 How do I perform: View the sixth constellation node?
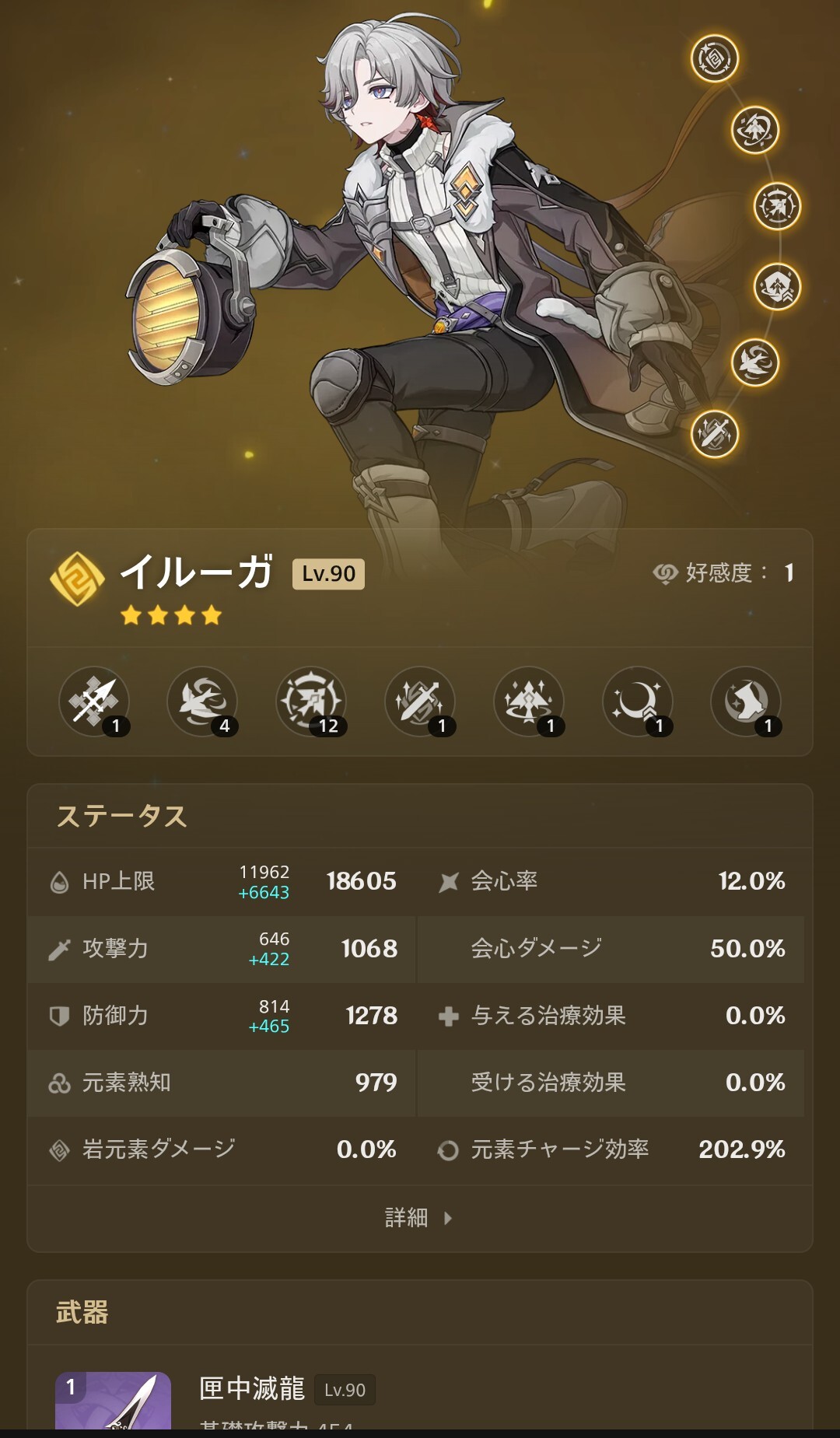click(x=714, y=433)
